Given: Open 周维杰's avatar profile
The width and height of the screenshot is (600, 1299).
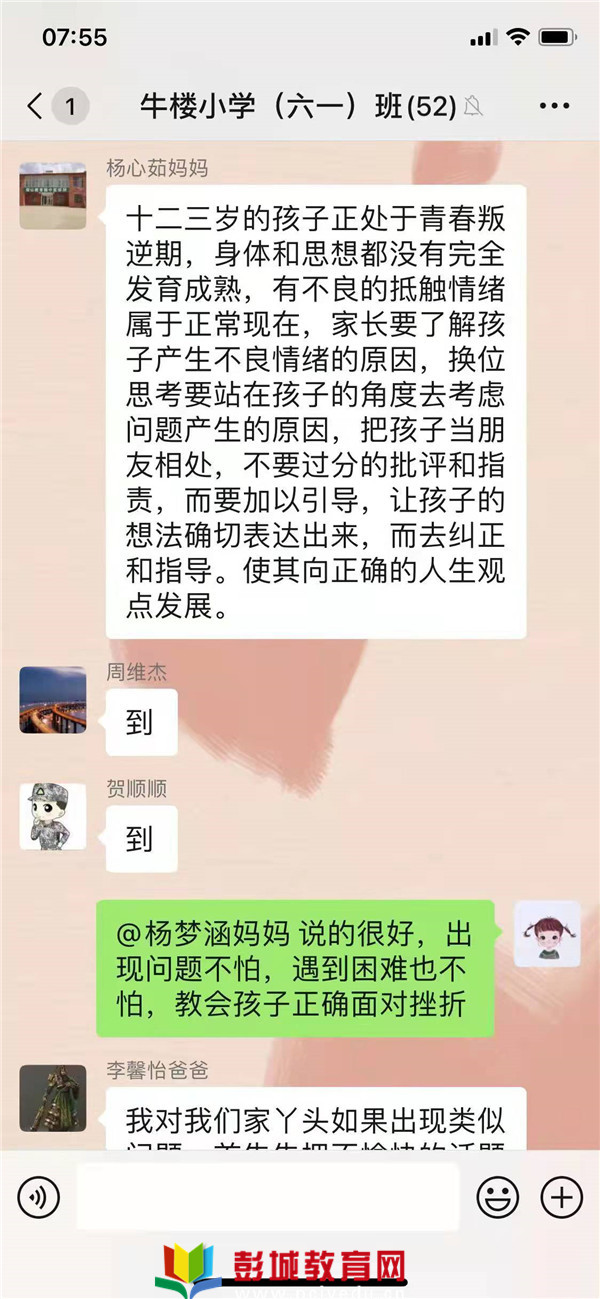Looking at the screenshot, I should (53, 700).
